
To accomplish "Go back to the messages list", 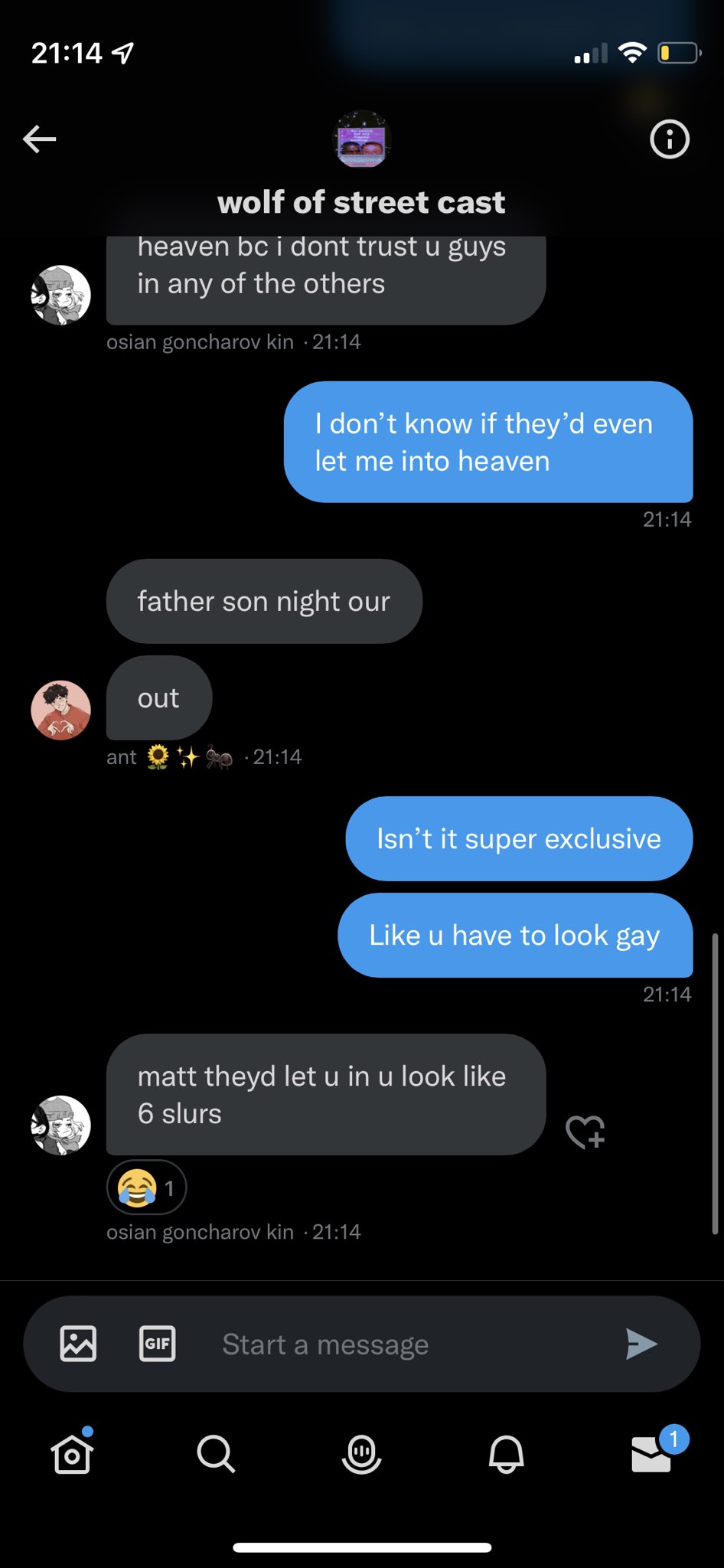I will tap(40, 139).
